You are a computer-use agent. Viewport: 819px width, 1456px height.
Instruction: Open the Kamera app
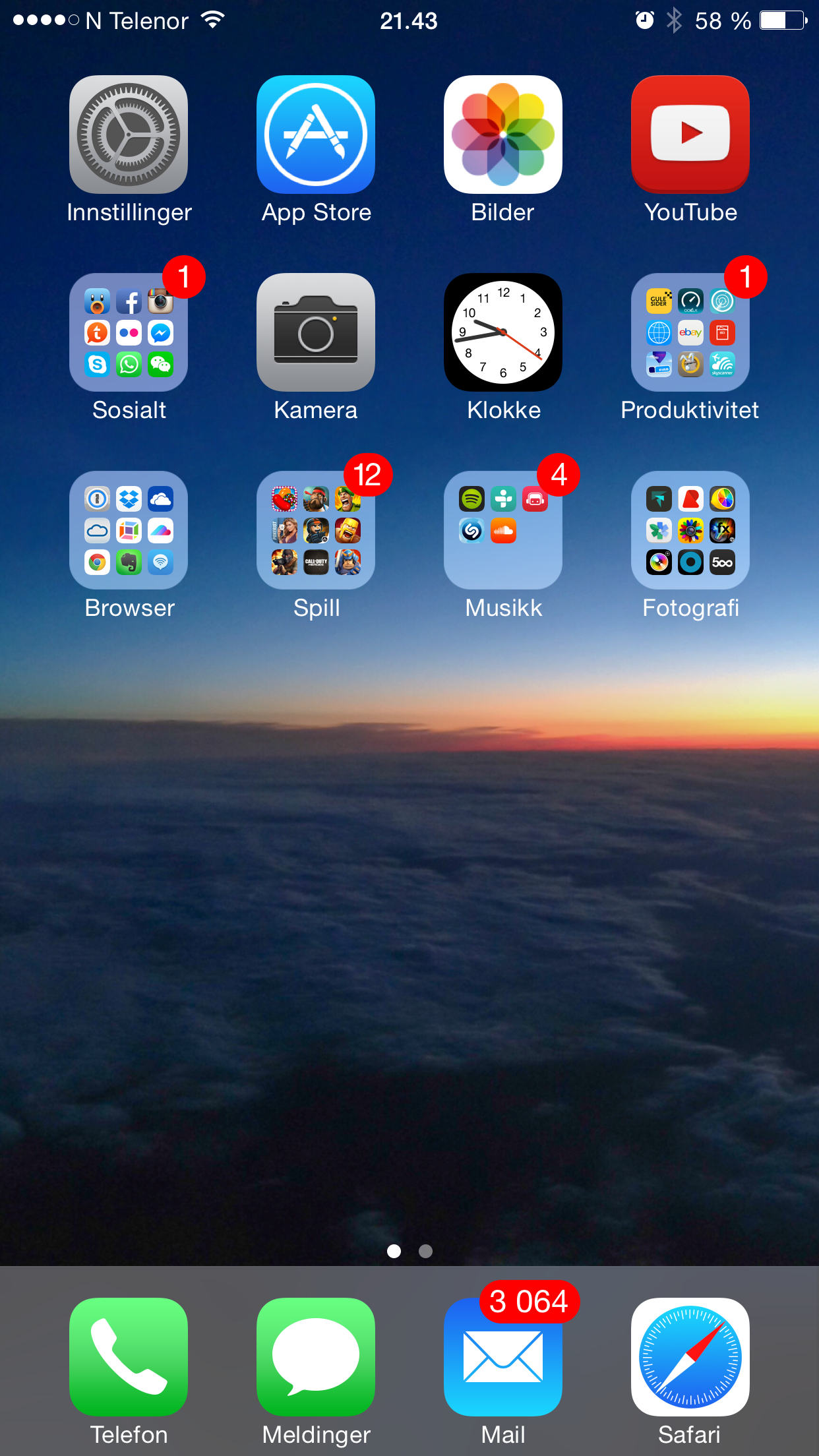point(316,332)
